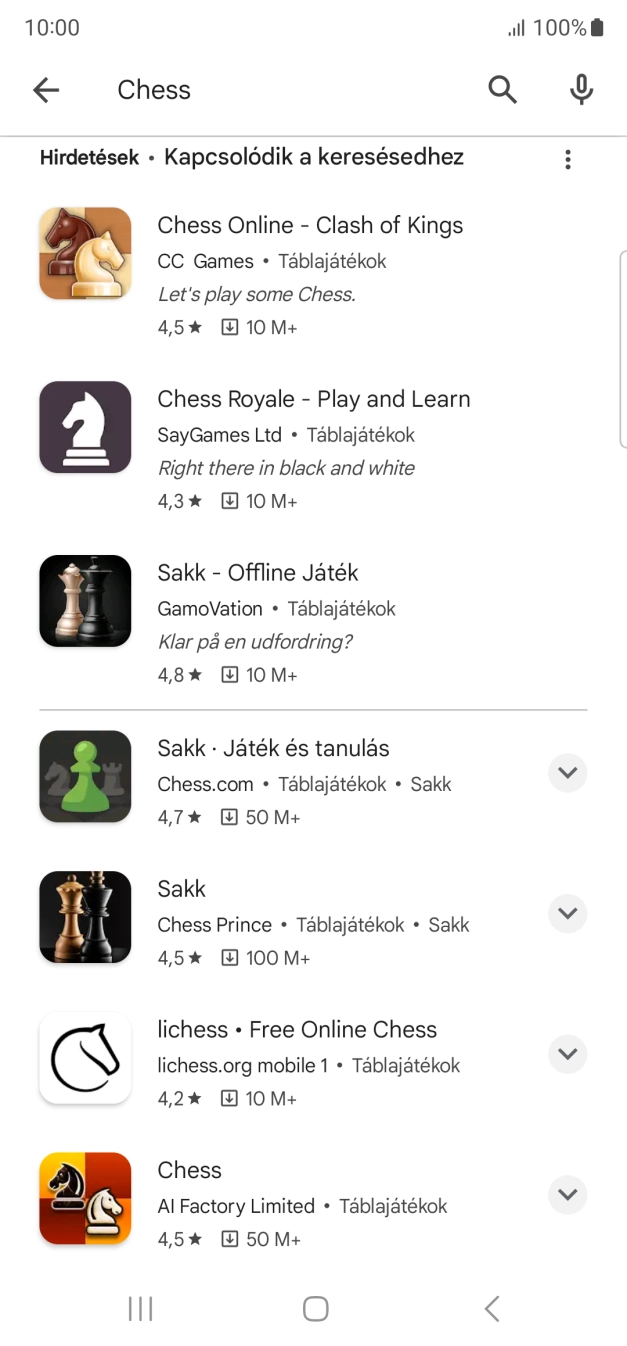Image resolution: width=627 pixels, height=1346 pixels.
Task: Show recent apps
Action: tap(141, 1308)
